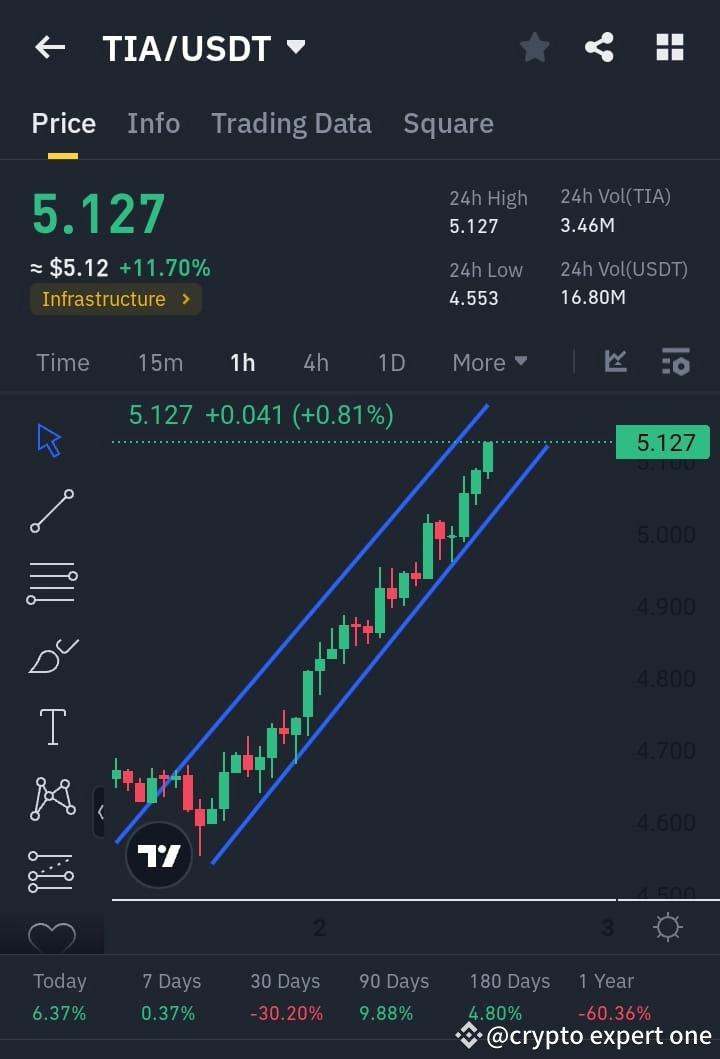This screenshot has width=720, height=1059.
Task: Select the 4h timeframe
Action: [316, 362]
